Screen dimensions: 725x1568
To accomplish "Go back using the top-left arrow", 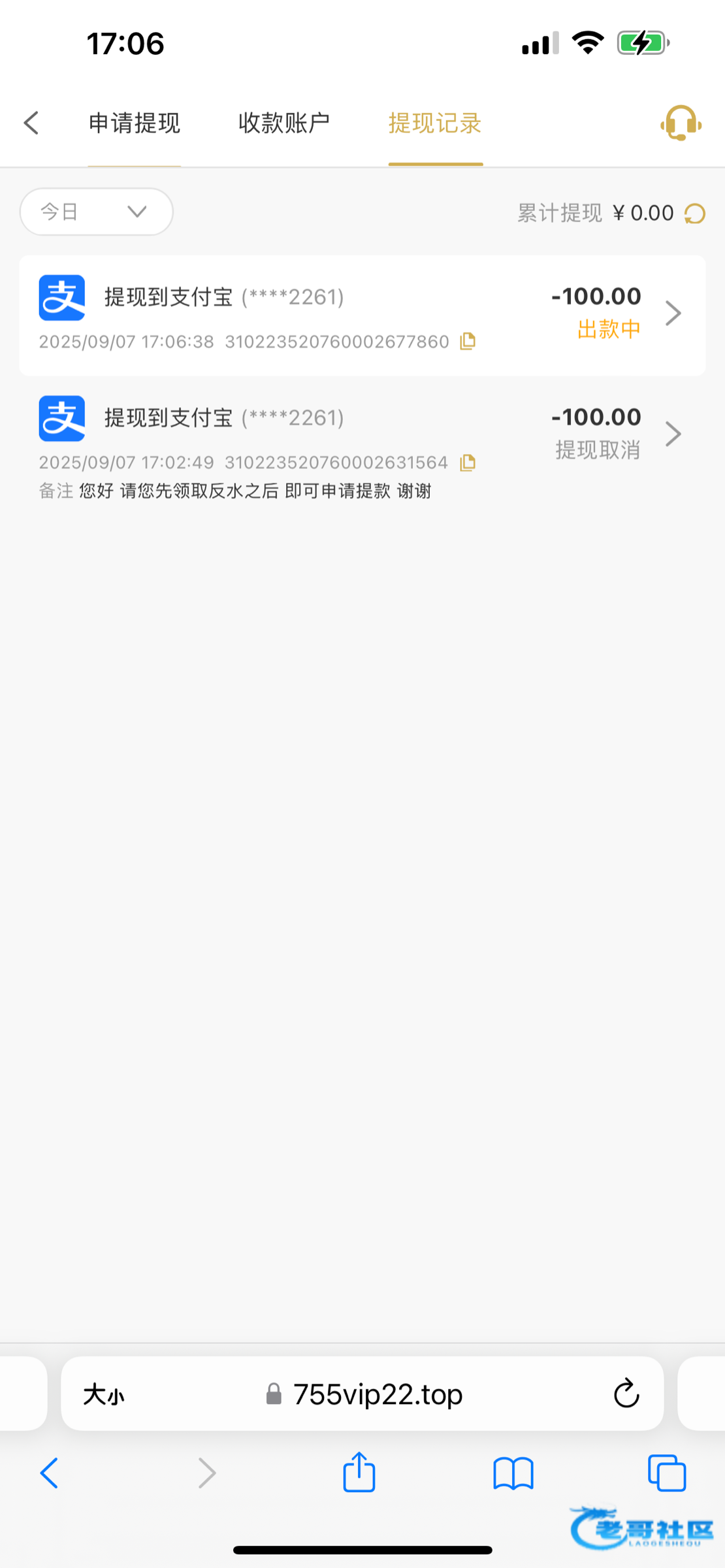I will (x=31, y=123).
